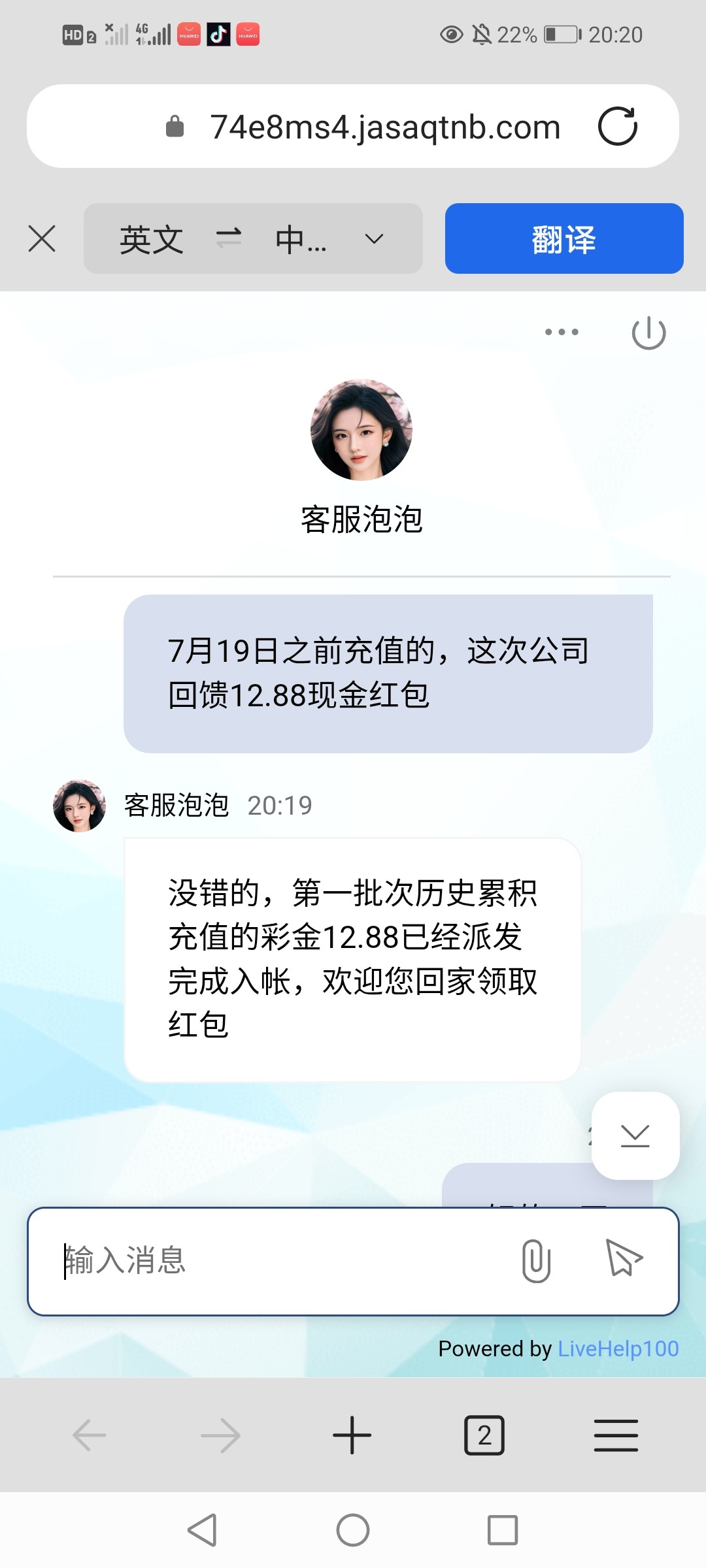Open the three-dot chat menu
706x1568 pixels.
tap(562, 332)
